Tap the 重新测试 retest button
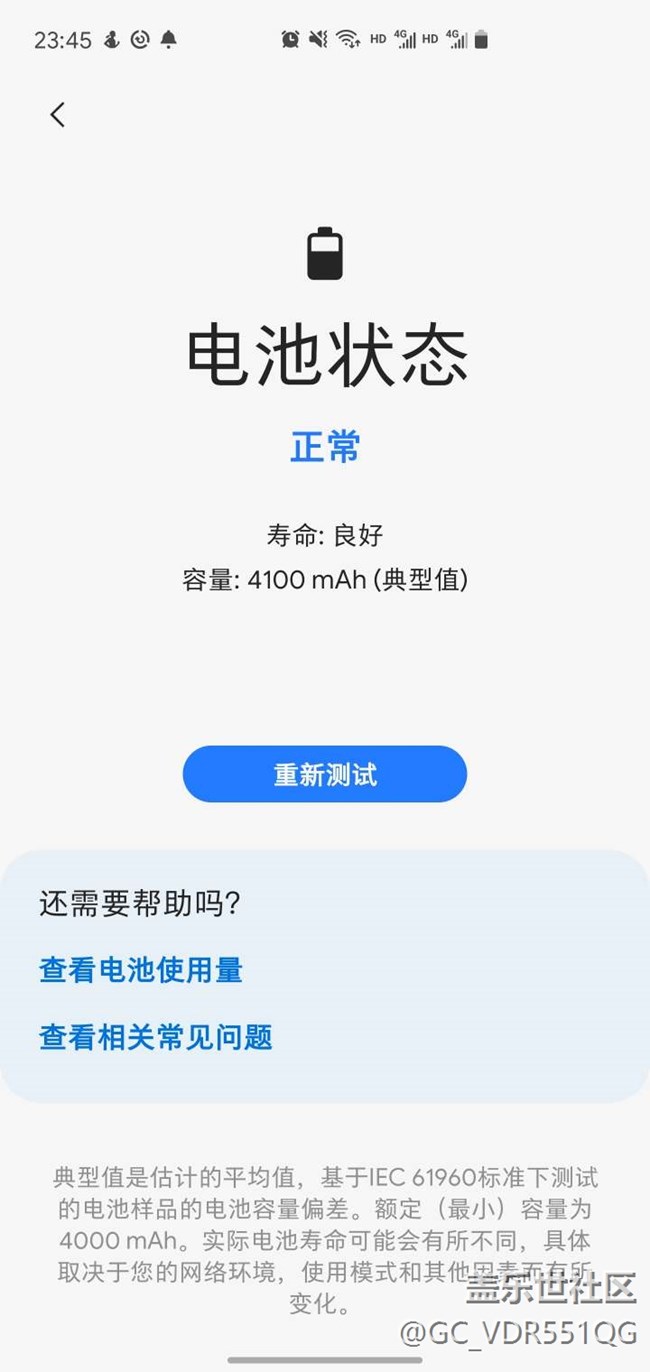The image size is (650, 1372). point(325,774)
